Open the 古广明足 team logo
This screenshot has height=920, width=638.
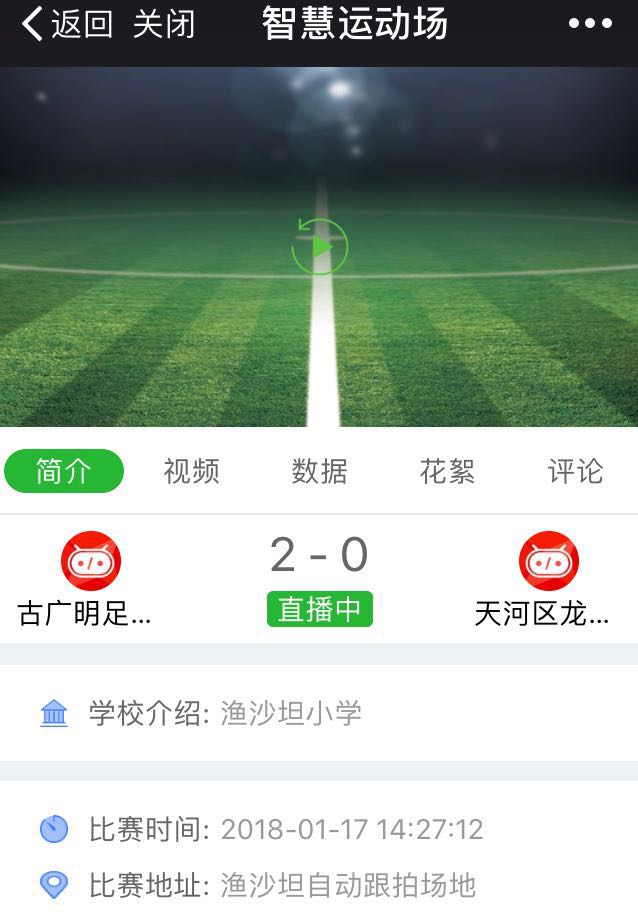pos(90,561)
